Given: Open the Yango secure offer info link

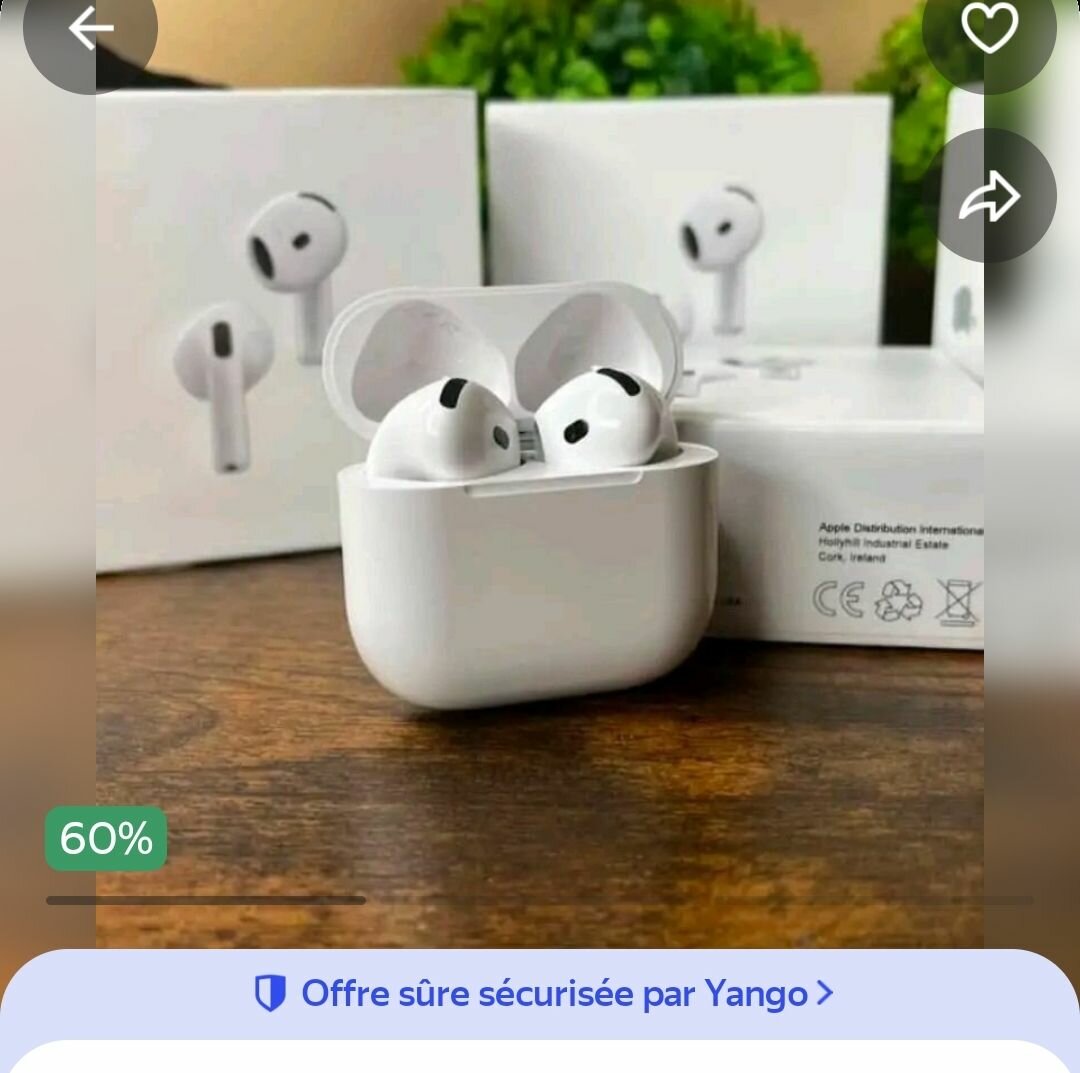Looking at the screenshot, I should point(543,993).
